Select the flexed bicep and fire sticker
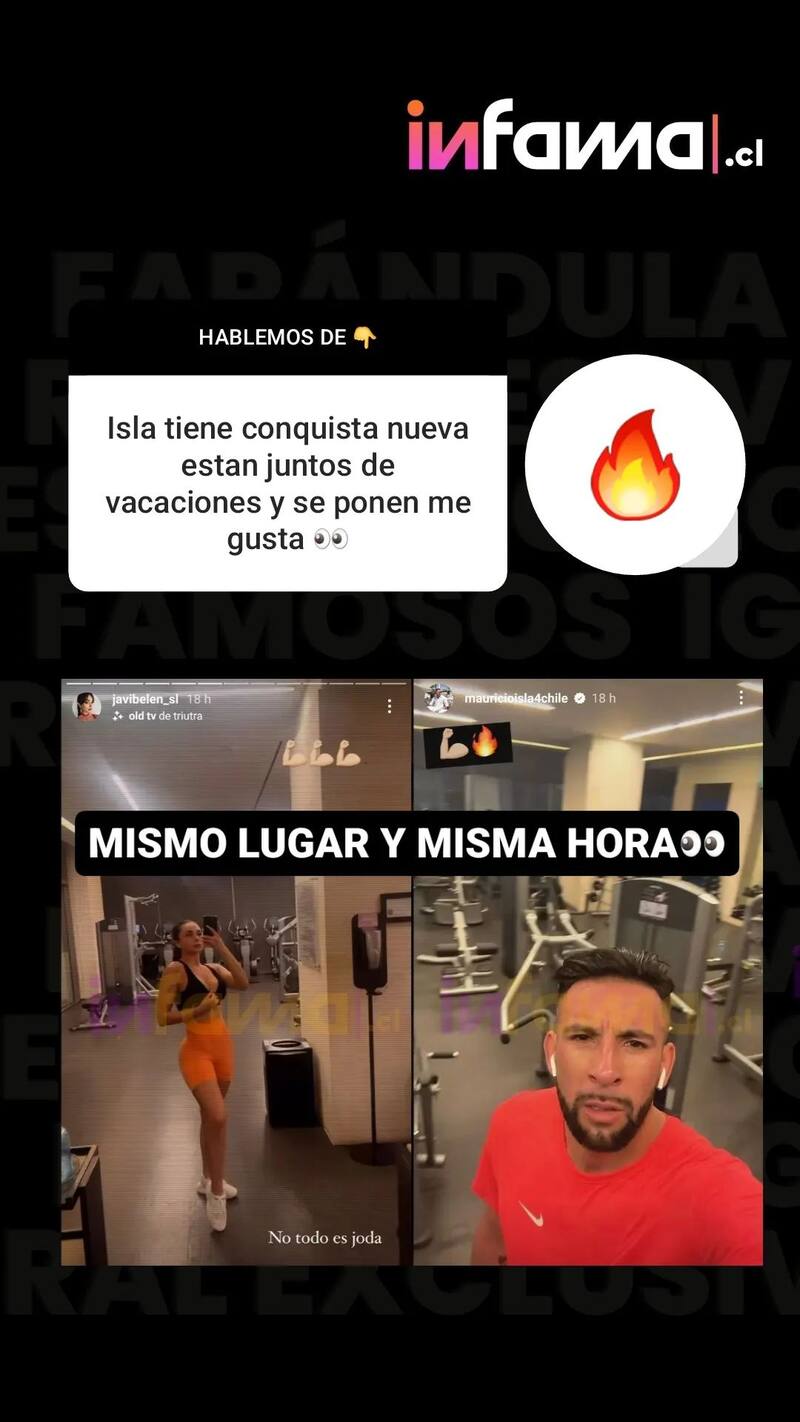Image resolution: width=800 pixels, height=1422 pixels. 467,745
